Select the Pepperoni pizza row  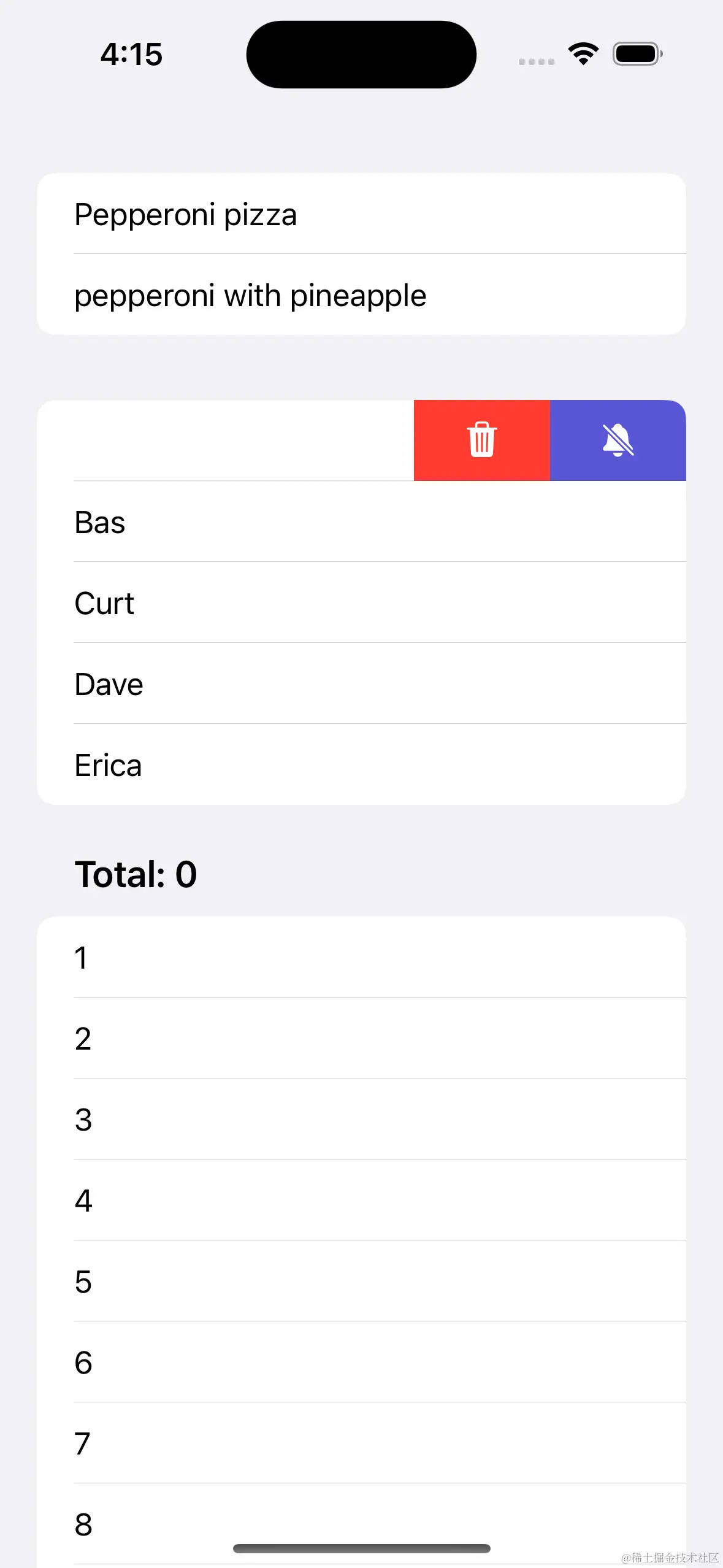pyautogui.click(x=361, y=214)
